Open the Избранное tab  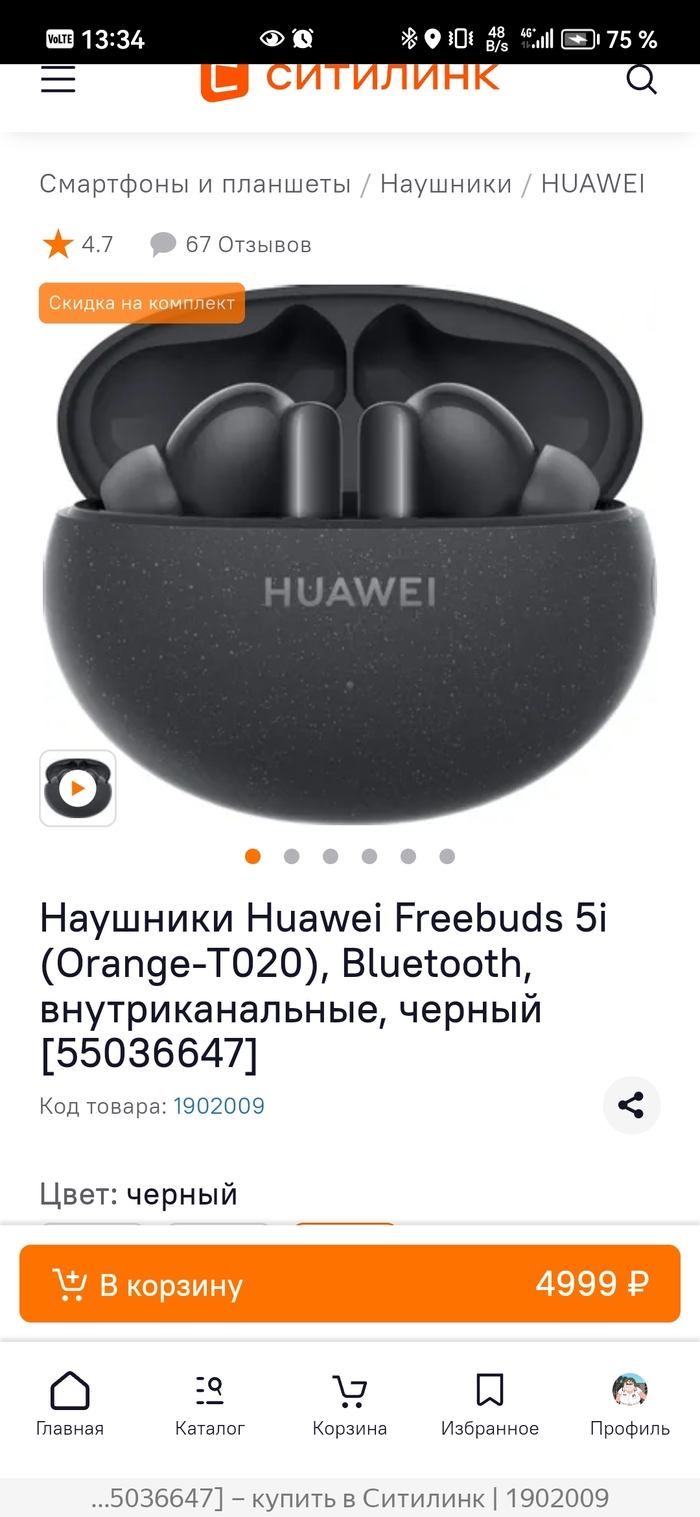[490, 1404]
